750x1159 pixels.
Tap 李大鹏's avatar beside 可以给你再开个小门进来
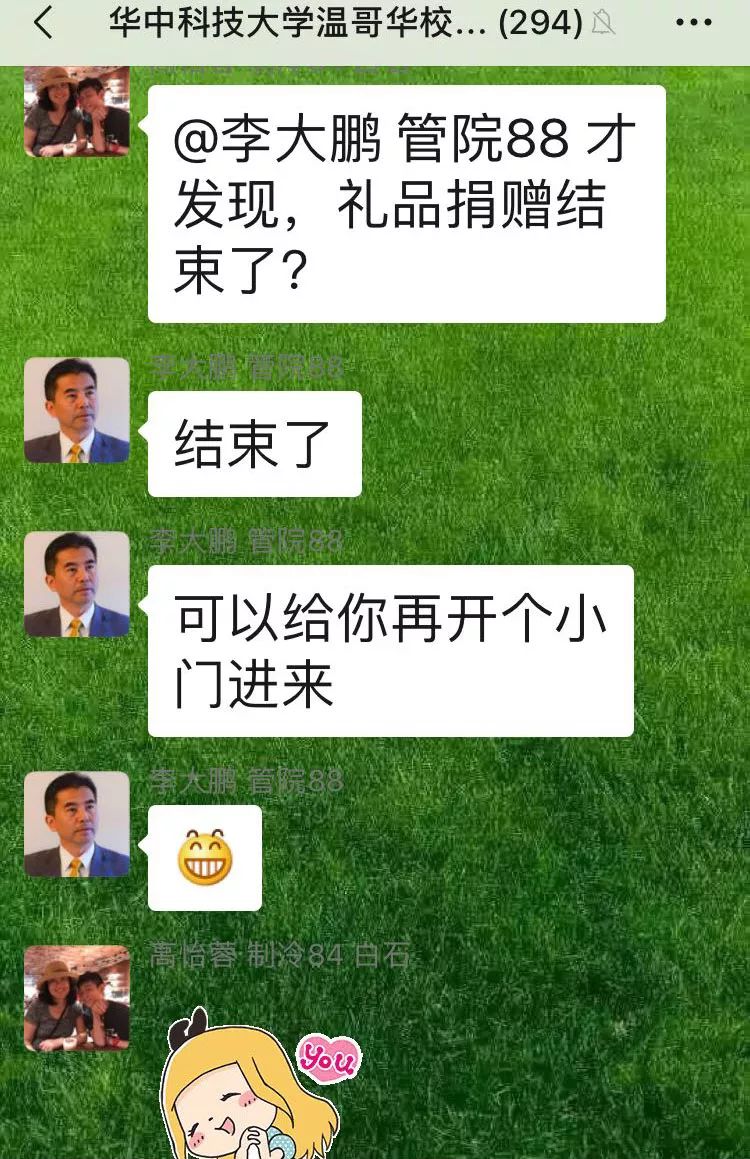pos(77,584)
